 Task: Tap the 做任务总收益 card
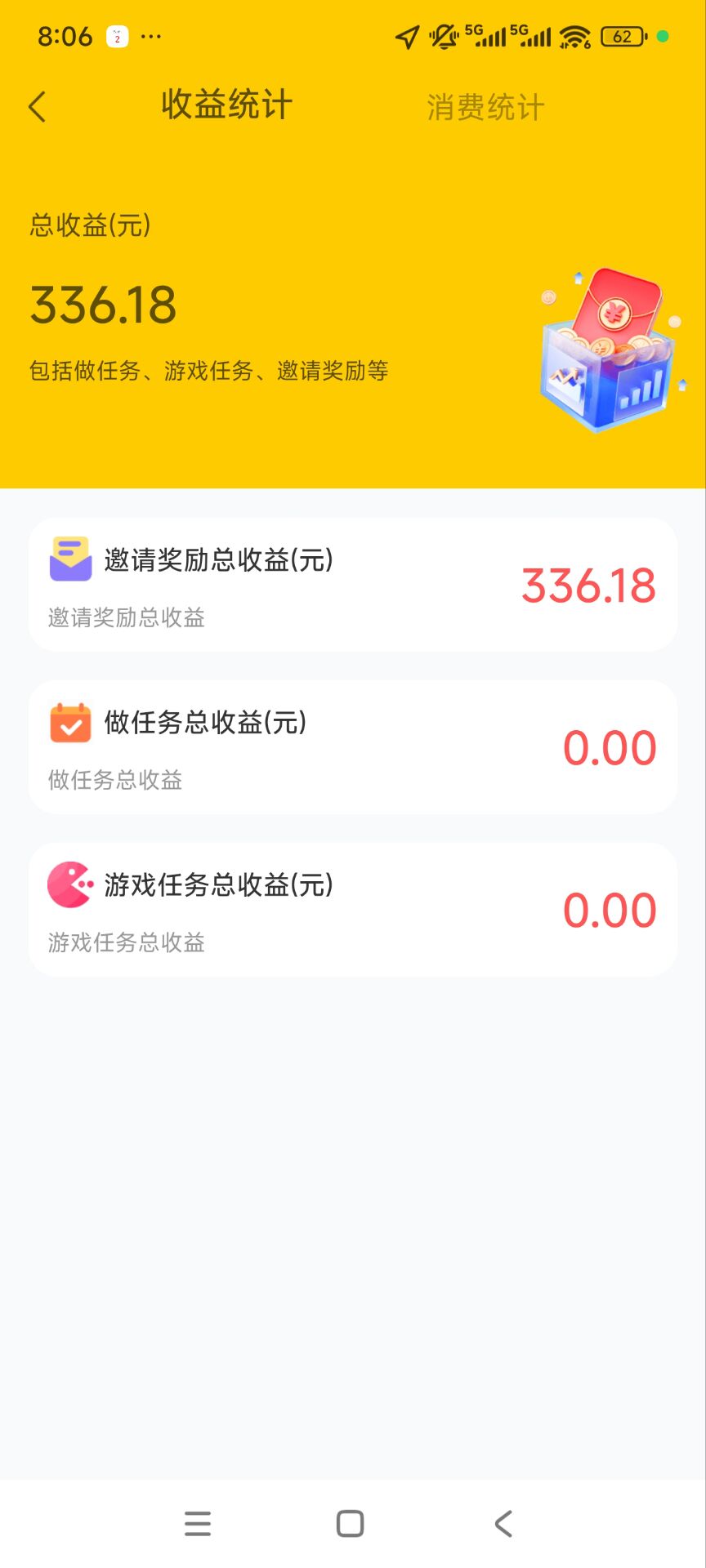pos(351,746)
